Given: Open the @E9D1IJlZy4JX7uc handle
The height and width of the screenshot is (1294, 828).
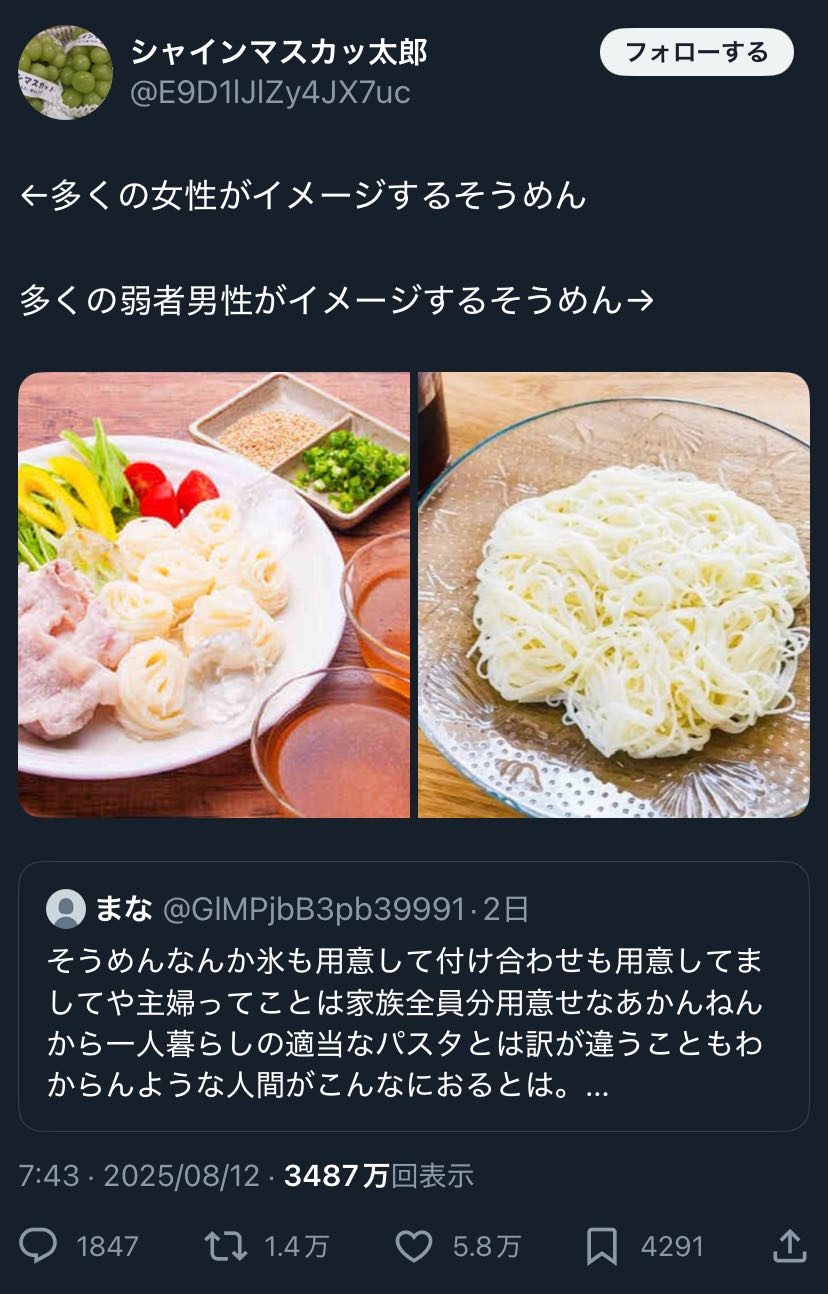Looking at the screenshot, I should tap(271, 92).
